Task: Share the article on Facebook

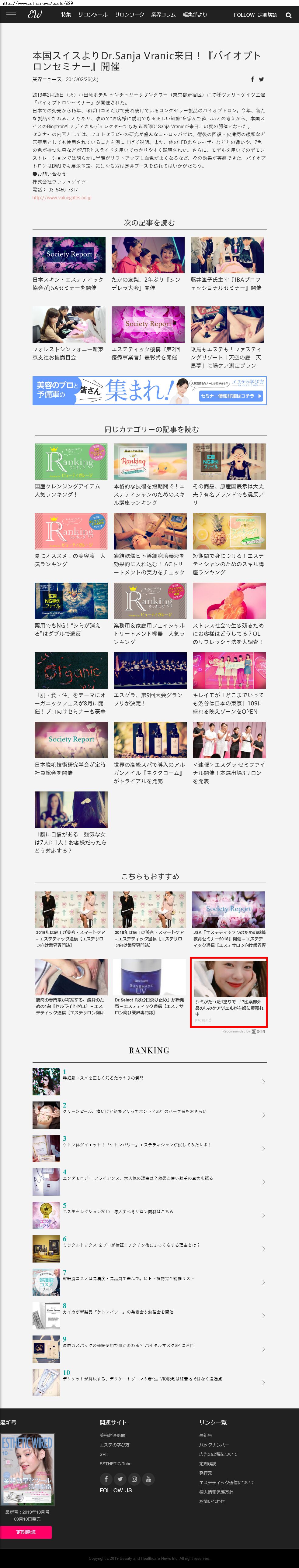Action: (252, 79)
